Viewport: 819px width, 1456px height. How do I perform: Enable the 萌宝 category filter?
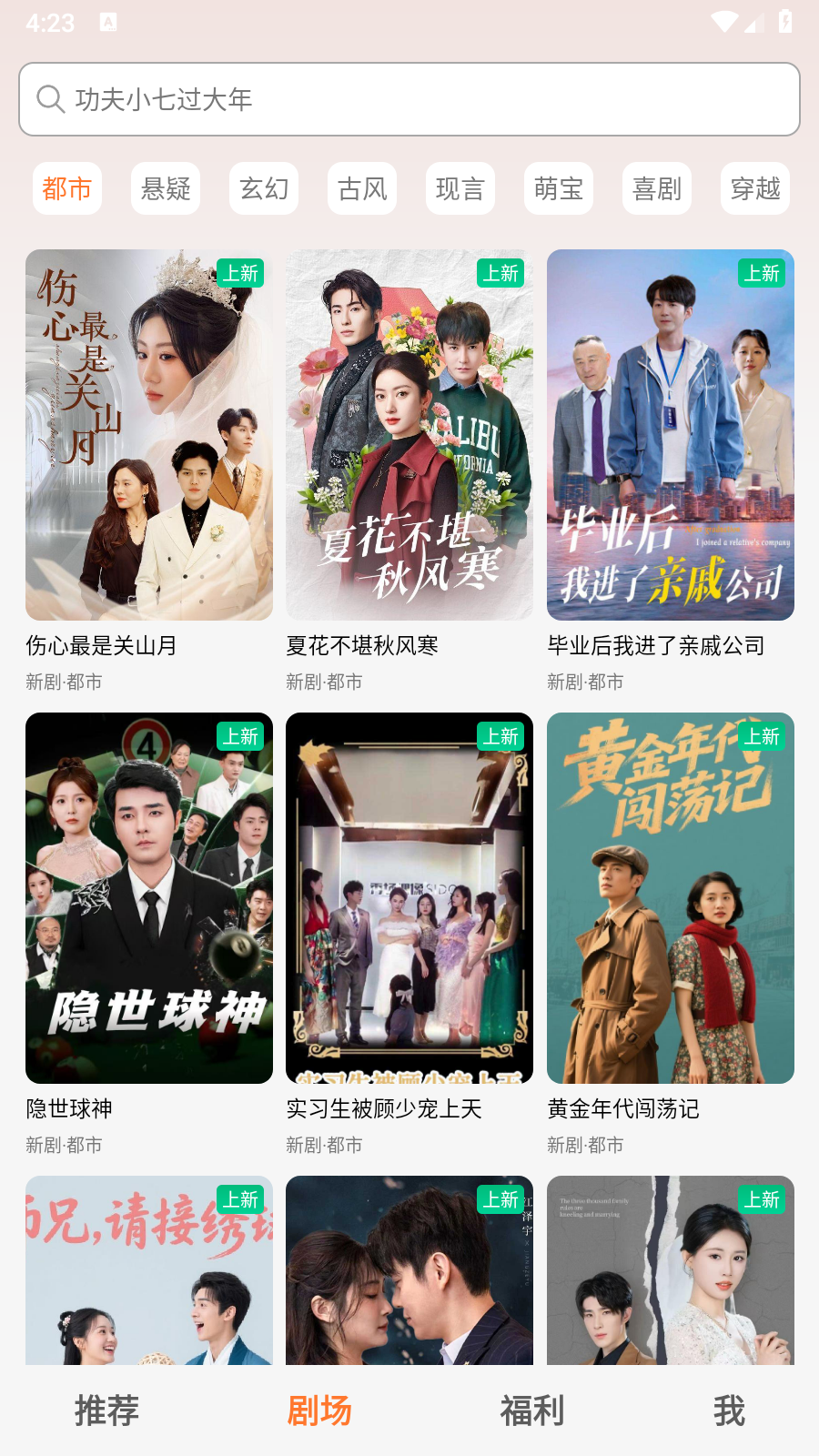pos(559,188)
